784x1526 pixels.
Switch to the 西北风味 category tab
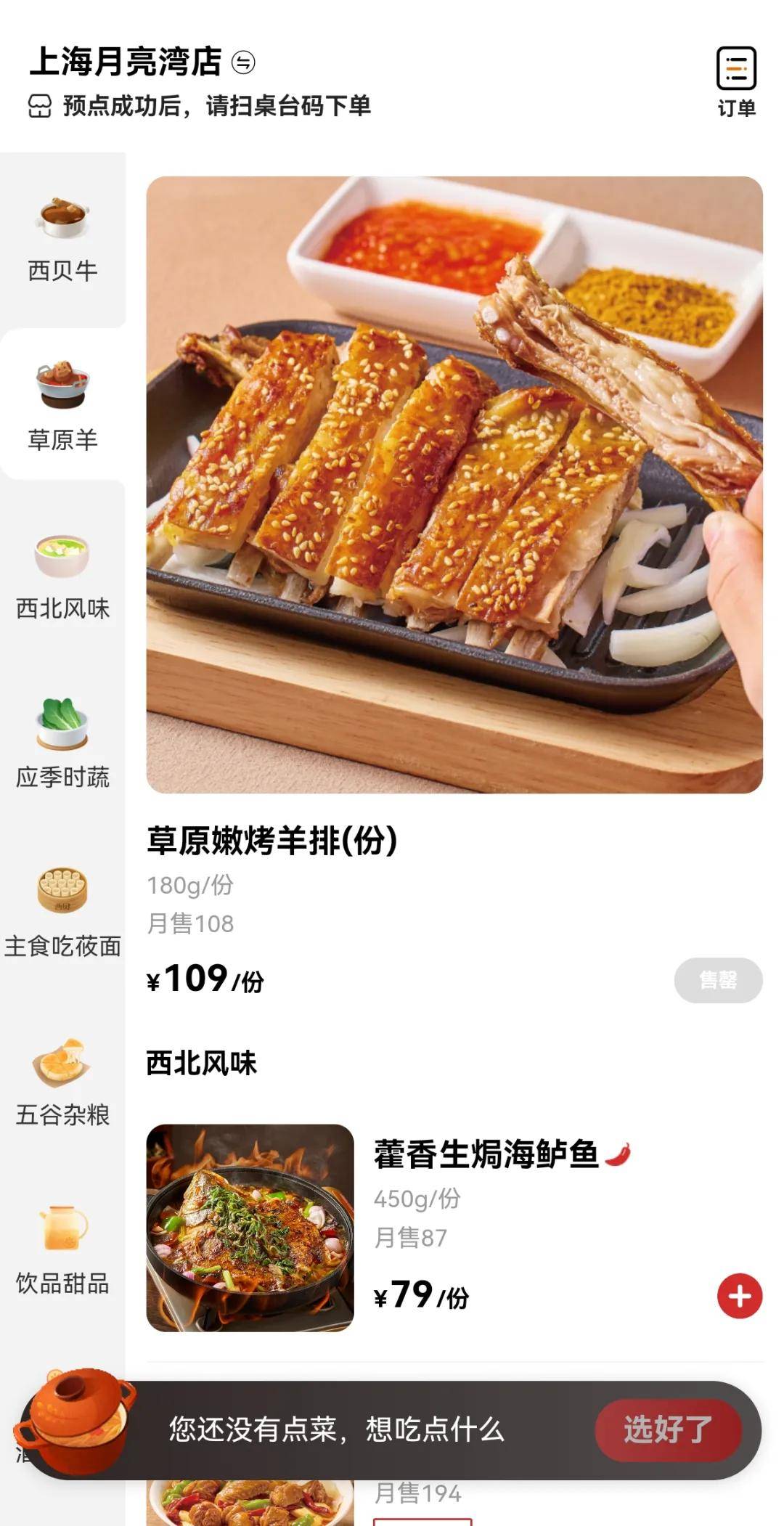click(x=62, y=581)
